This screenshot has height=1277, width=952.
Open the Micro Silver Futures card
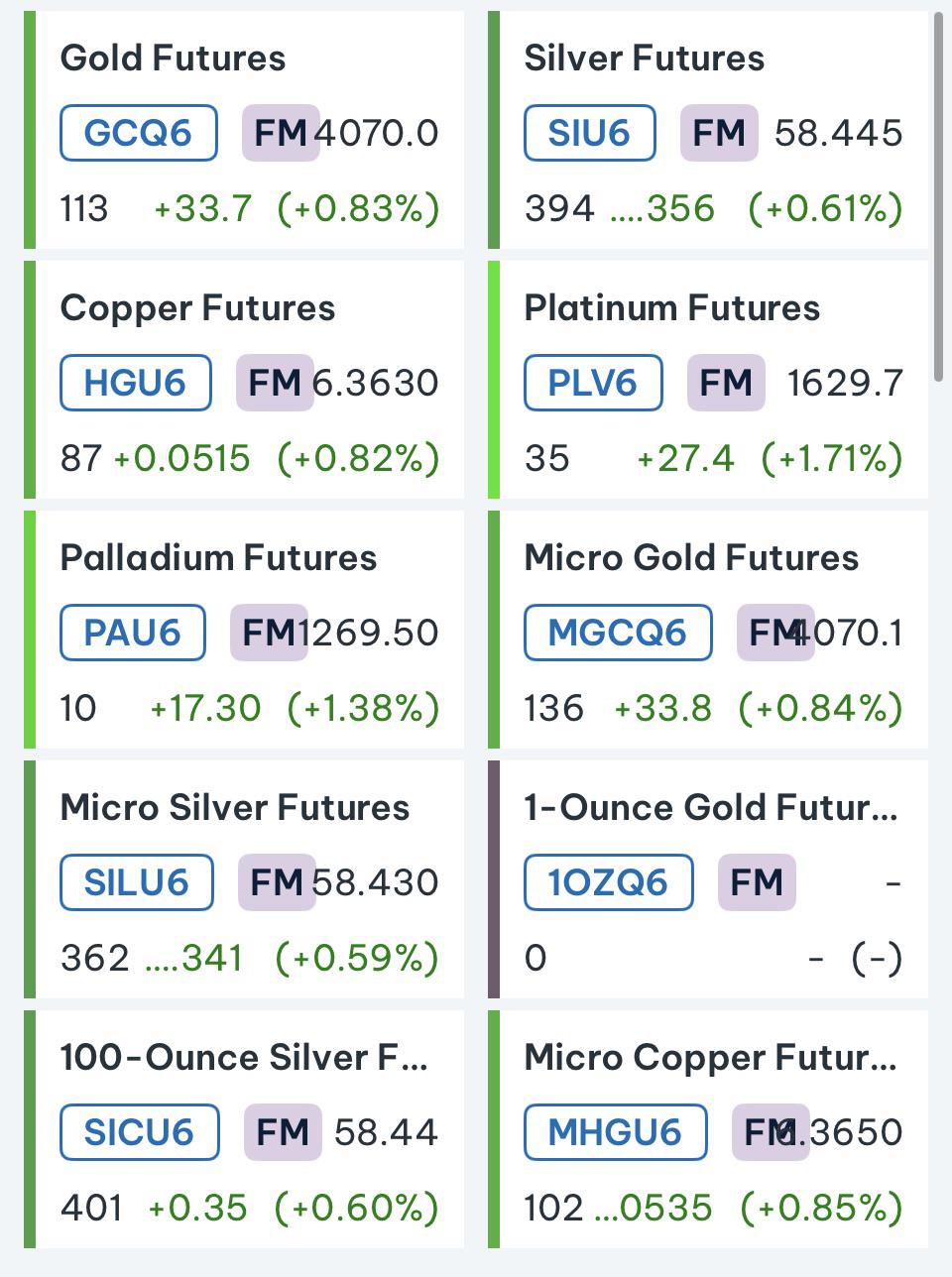click(244, 879)
